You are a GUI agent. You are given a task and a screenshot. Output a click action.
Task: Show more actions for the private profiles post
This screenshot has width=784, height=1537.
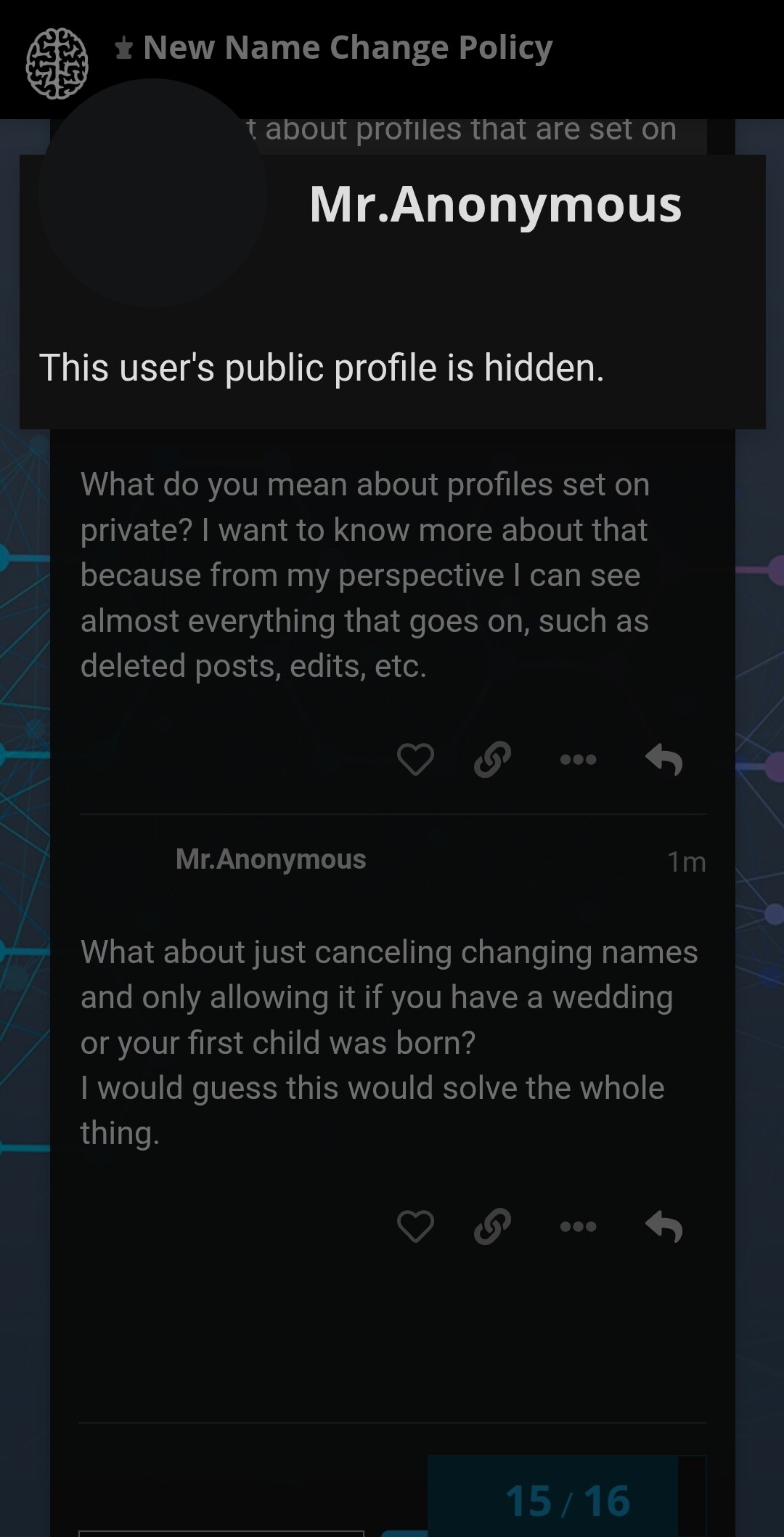(x=578, y=760)
